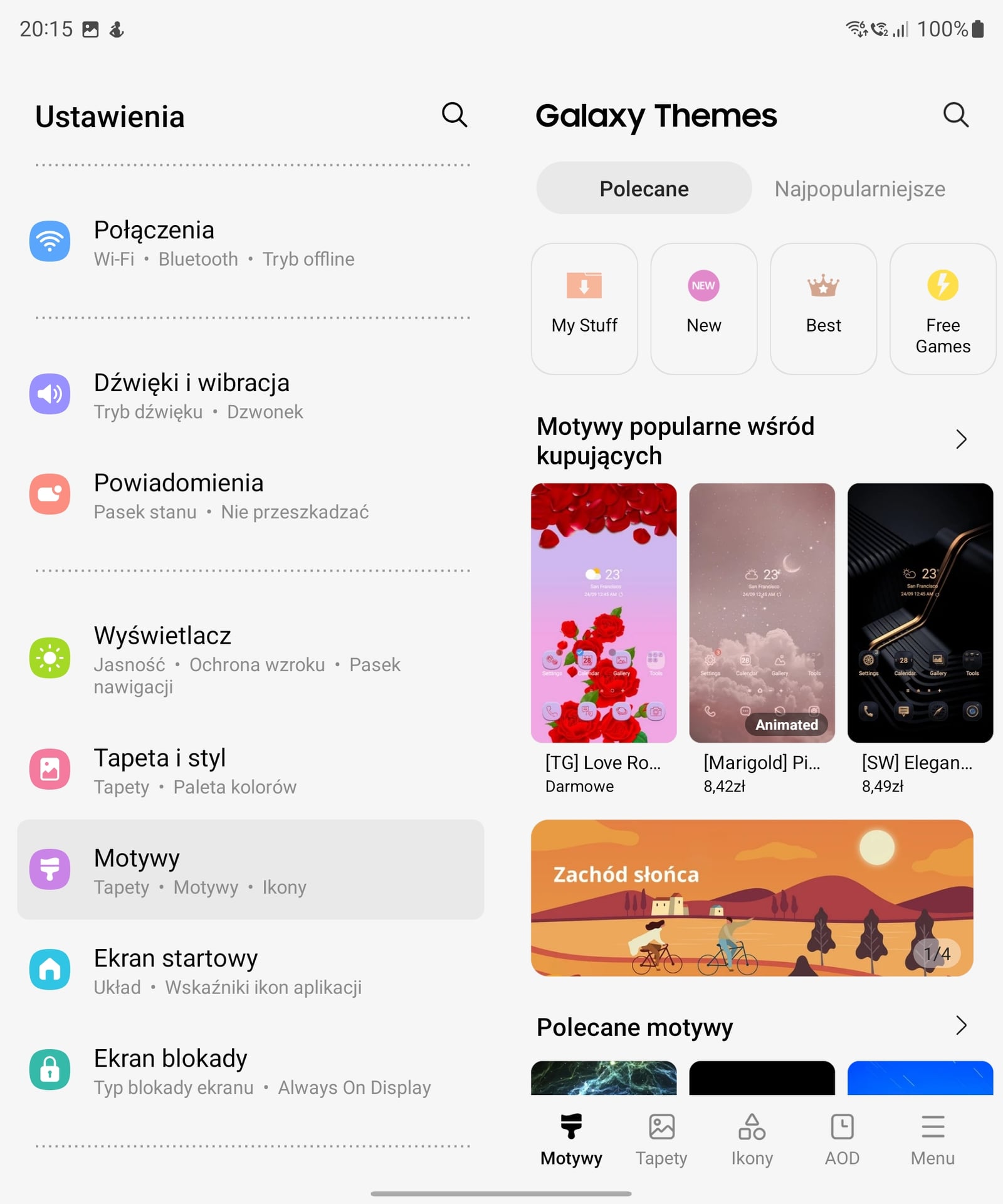Open the Zachód słońca banner

pos(752,898)
